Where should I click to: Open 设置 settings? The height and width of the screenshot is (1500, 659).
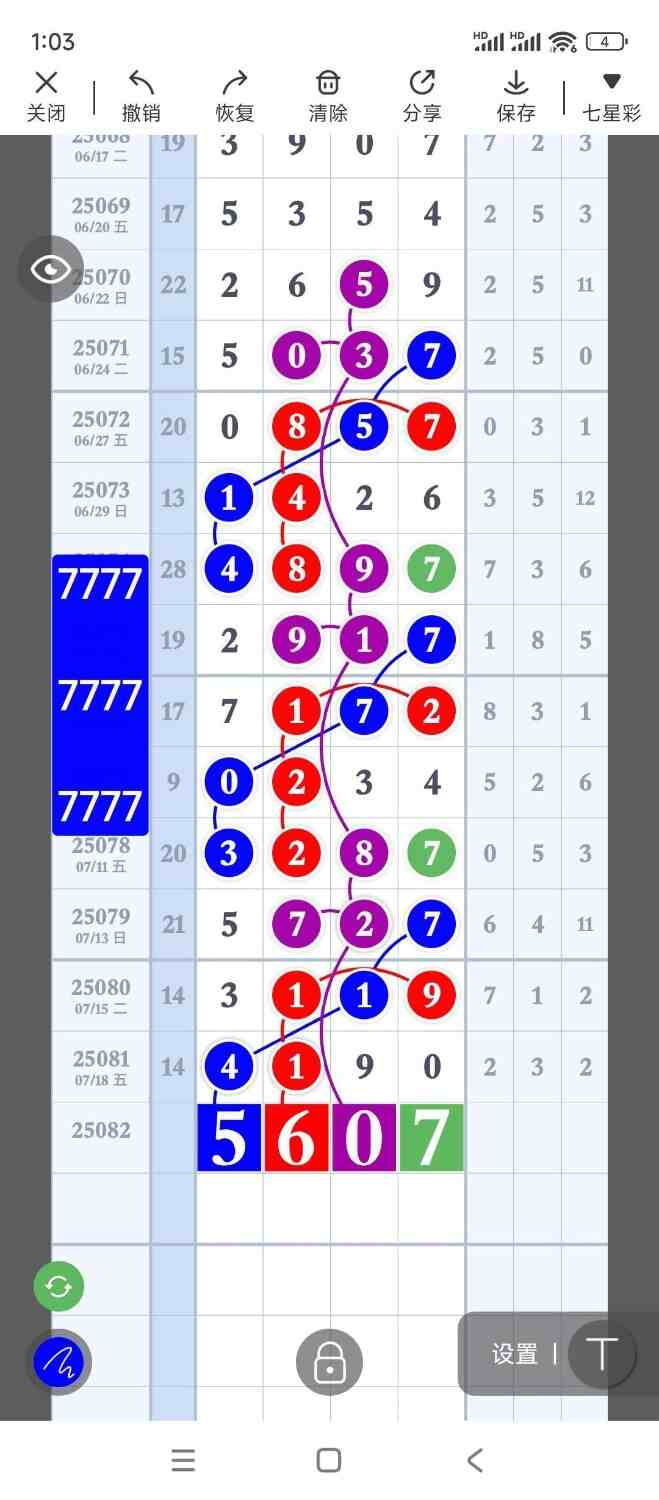click(514, 1354)
